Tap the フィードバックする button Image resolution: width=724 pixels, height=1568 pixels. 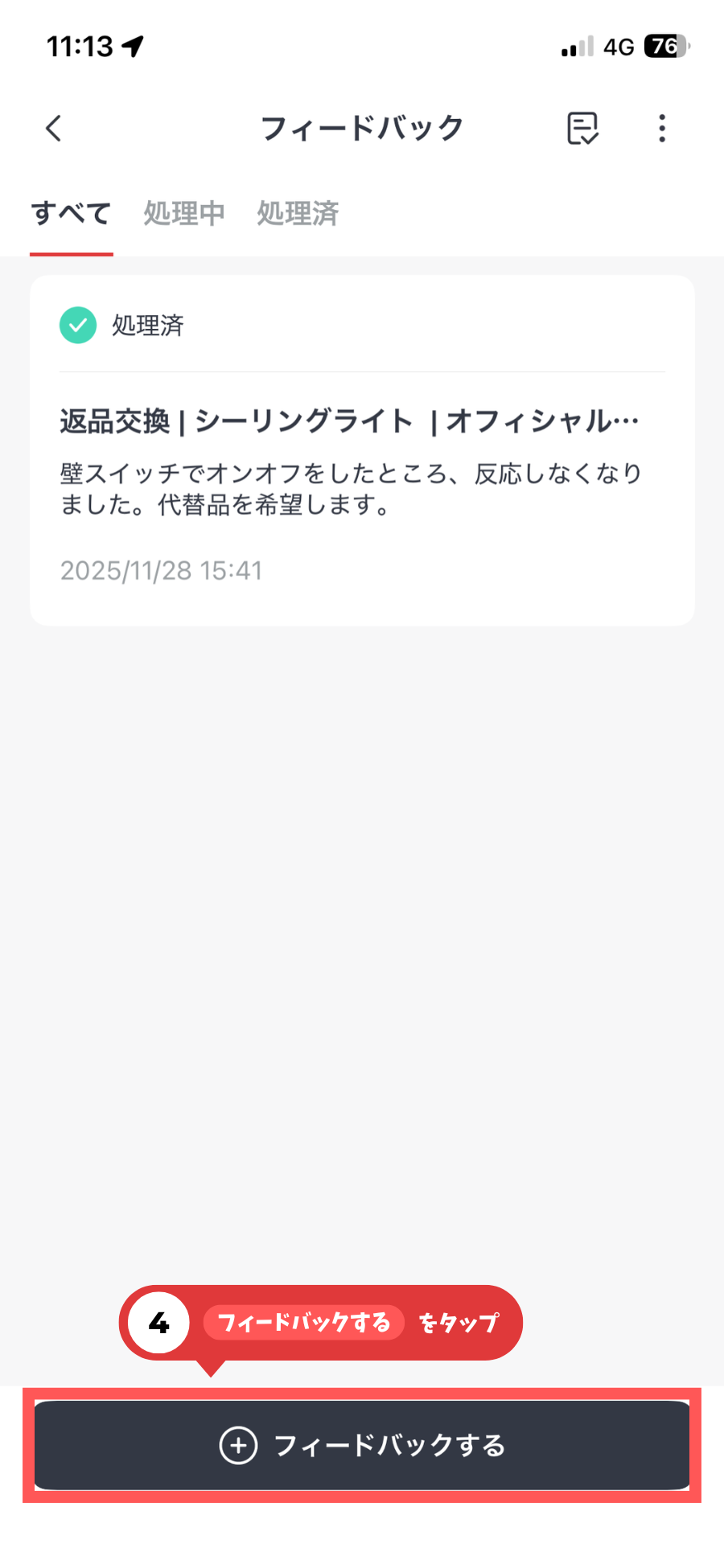362,1445
